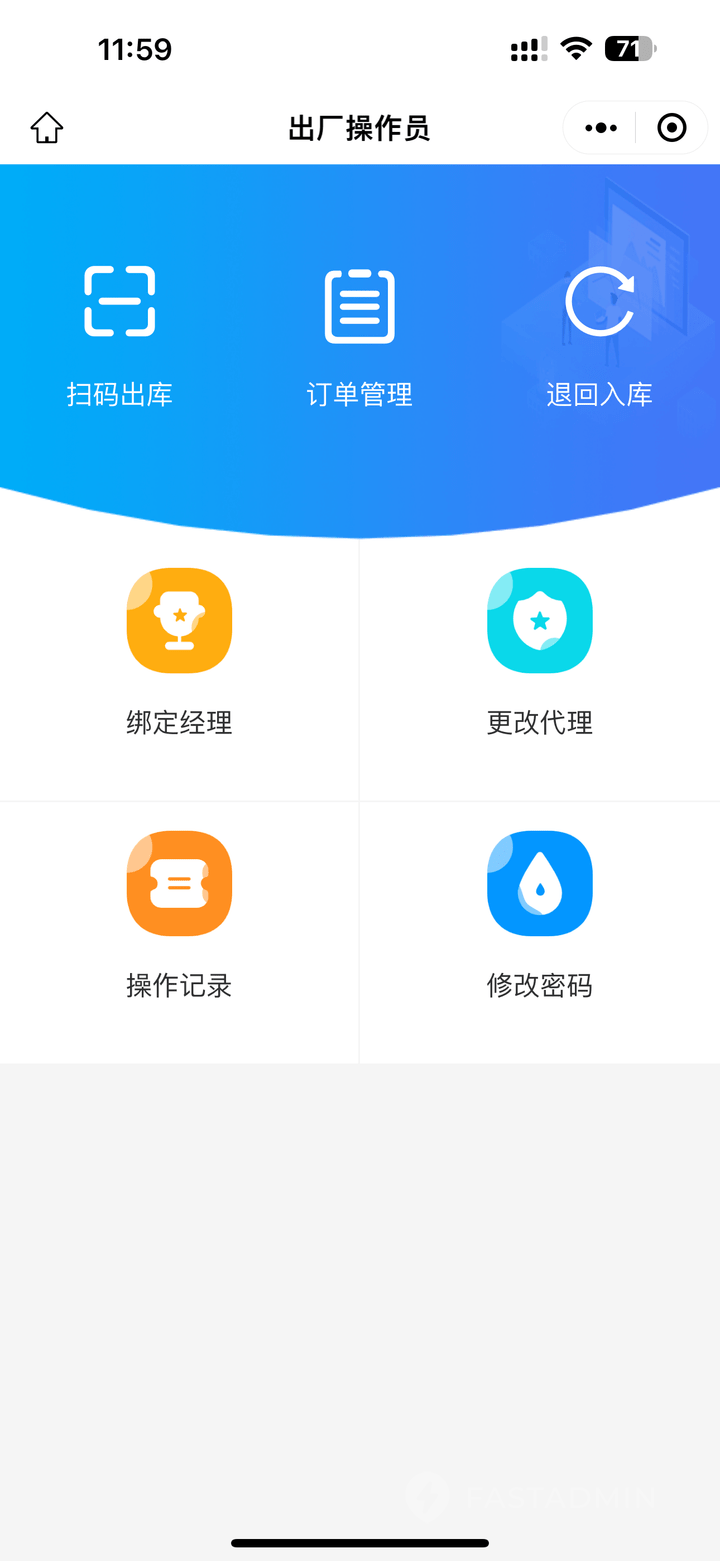Screen dimensions: 720x1561
Task: Open the mini program's three-dot menu
Action: pyautogui.click(x=600, y=128)
